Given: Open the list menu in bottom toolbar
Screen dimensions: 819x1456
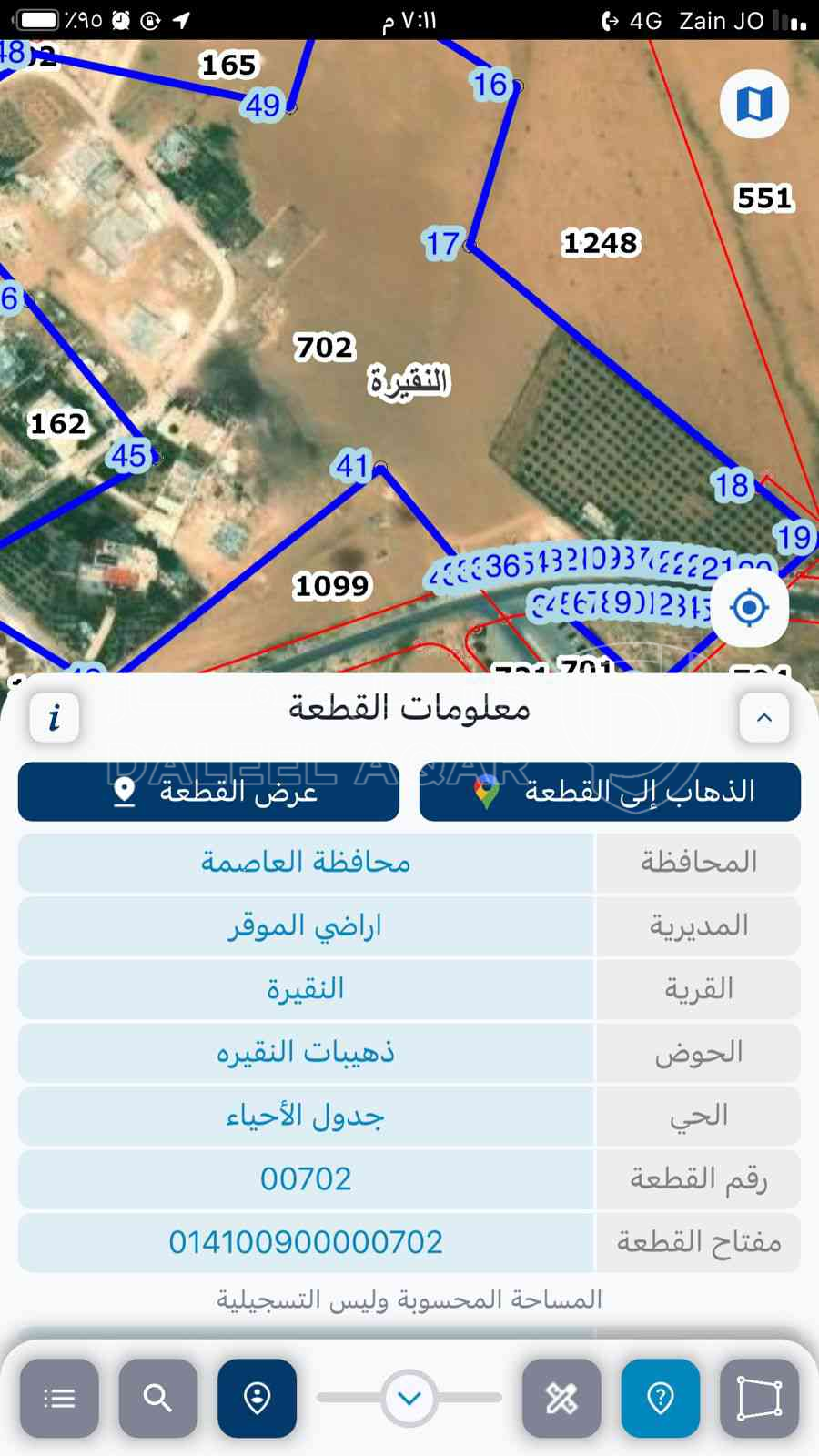Looking at the screenshot, I should coord(59,1398).
